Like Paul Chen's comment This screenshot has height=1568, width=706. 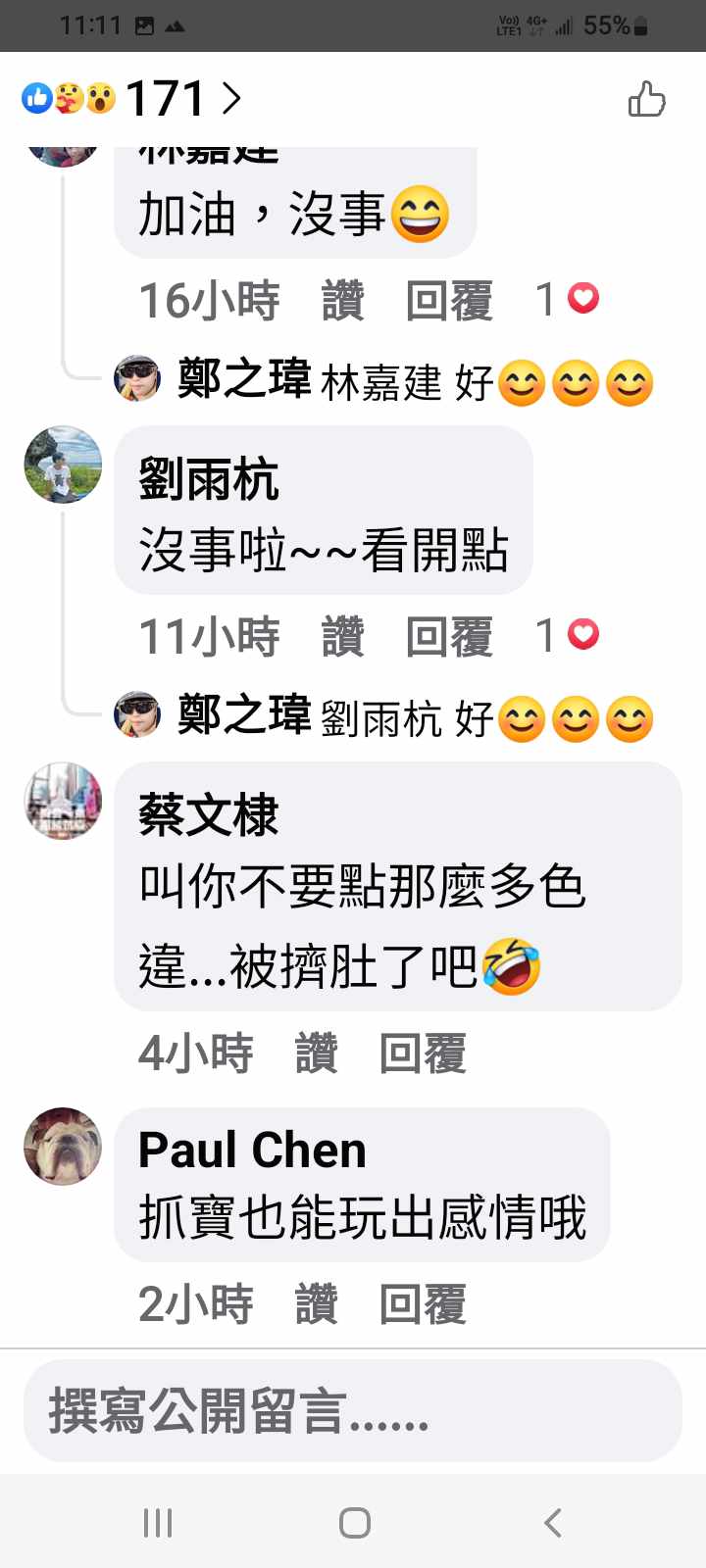(316, 1305)
